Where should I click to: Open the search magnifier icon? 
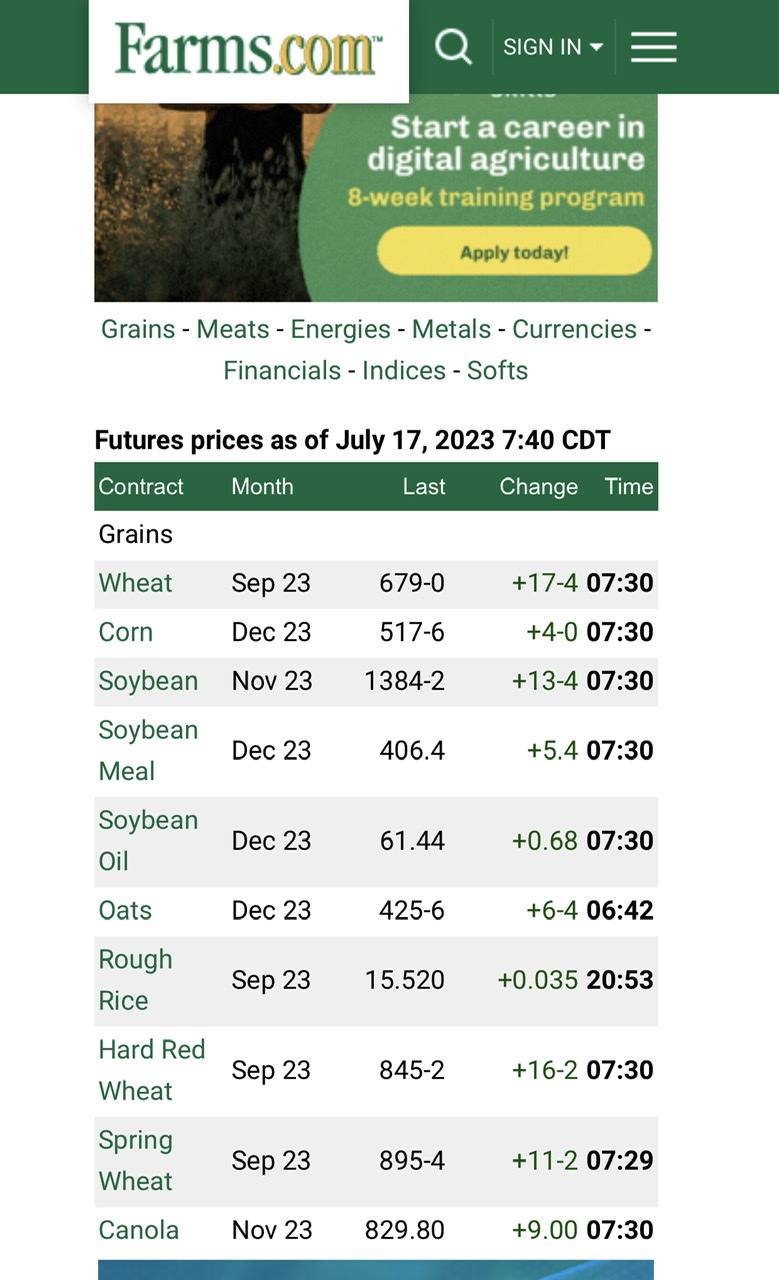point(454,46)
